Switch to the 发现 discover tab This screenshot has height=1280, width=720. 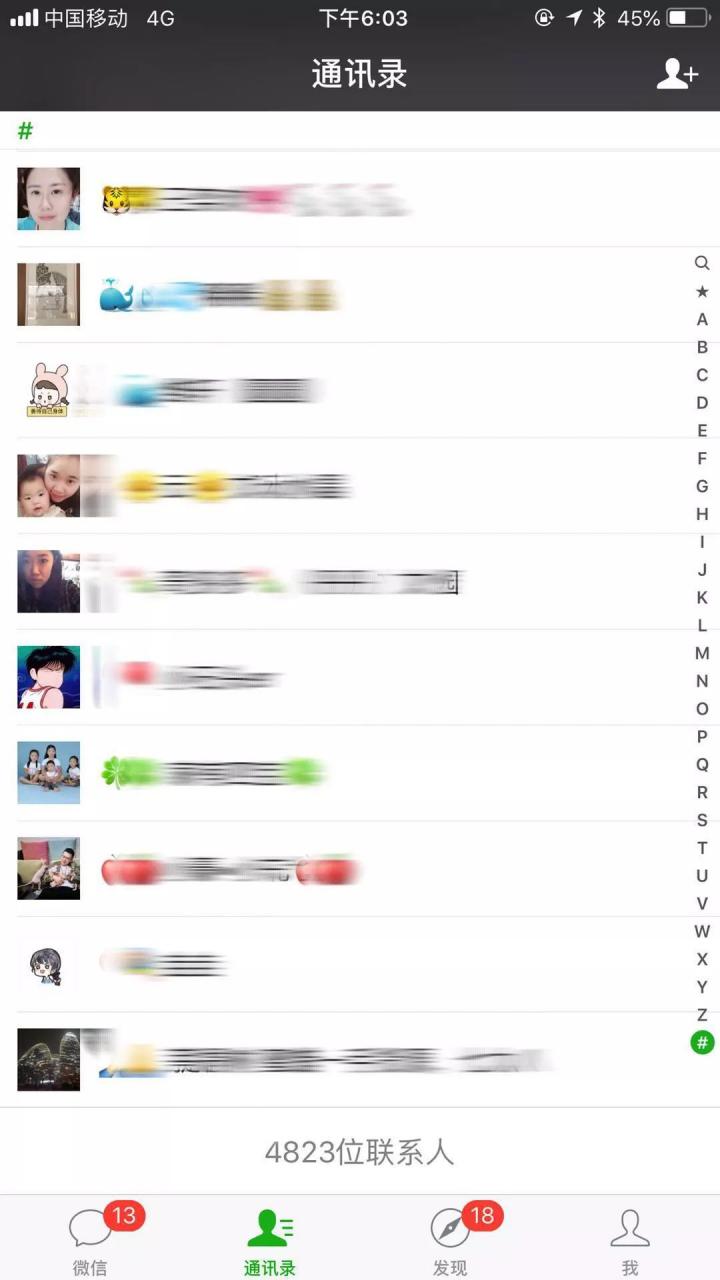click(450, 1238)
